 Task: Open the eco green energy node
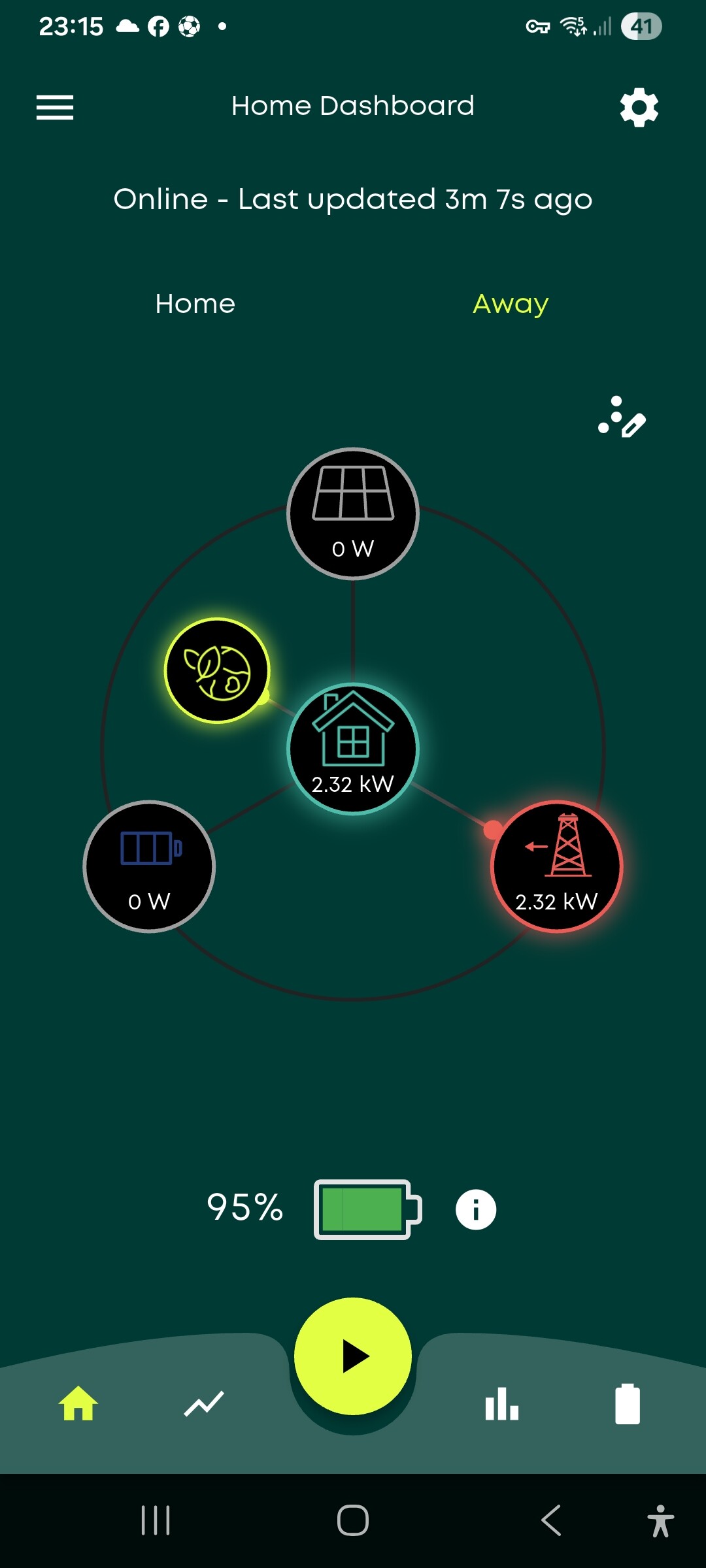point(217,670)
